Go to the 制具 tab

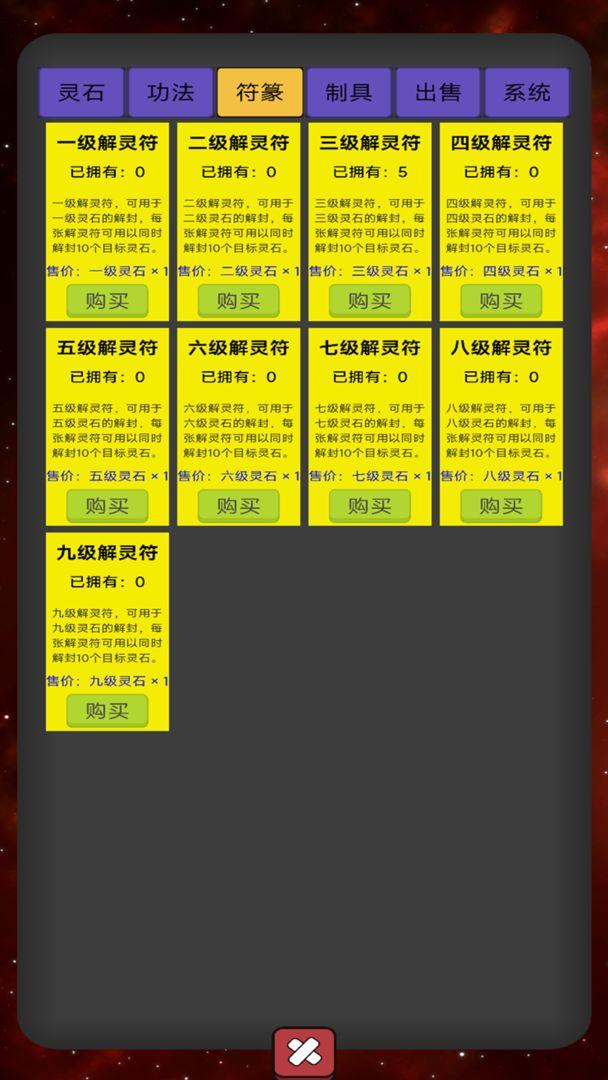349,92
